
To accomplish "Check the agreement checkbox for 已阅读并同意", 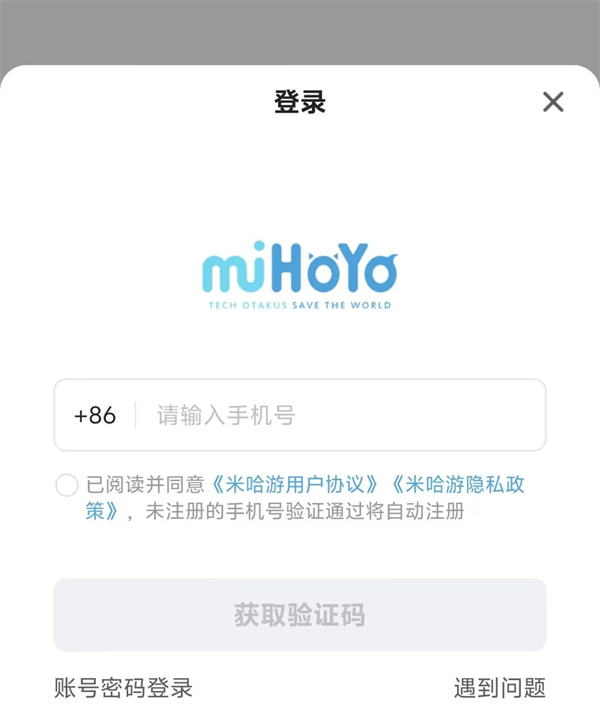I will pyautogui.click(x=67, y=486).
